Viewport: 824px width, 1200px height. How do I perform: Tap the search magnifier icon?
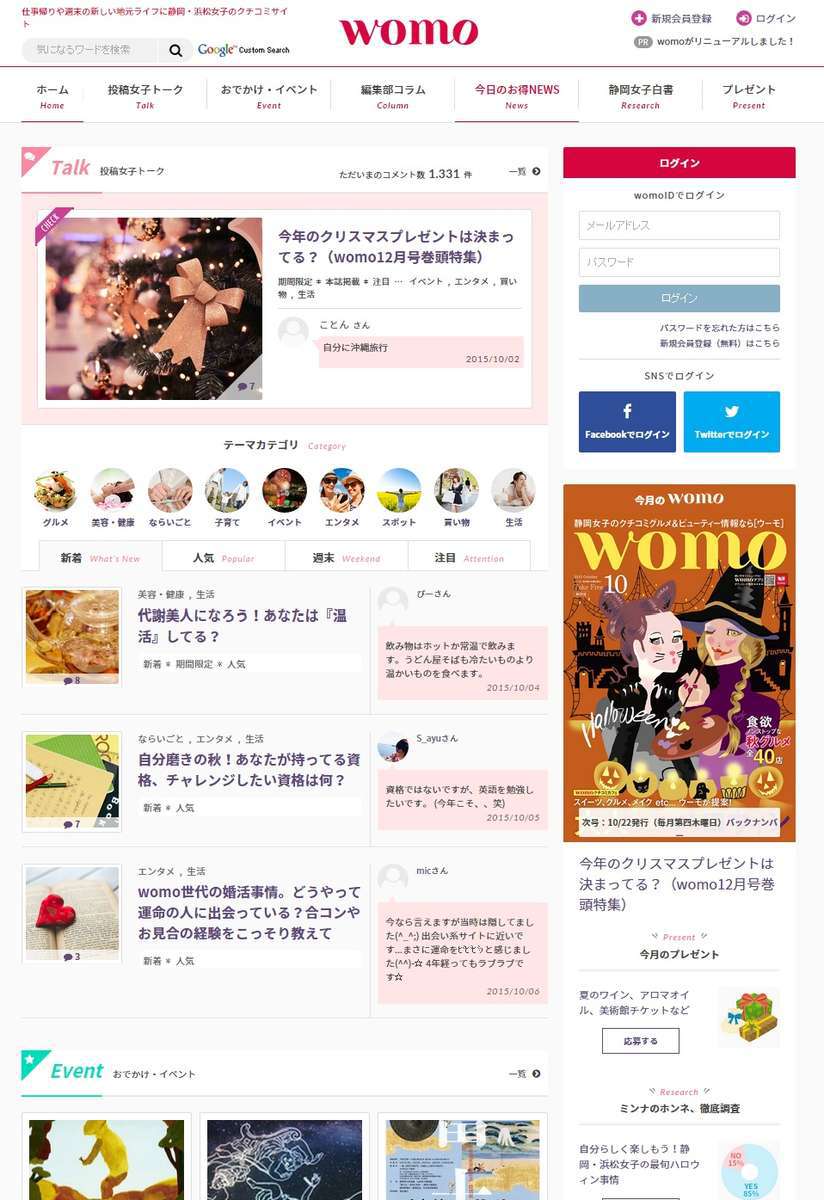[175, 50]
